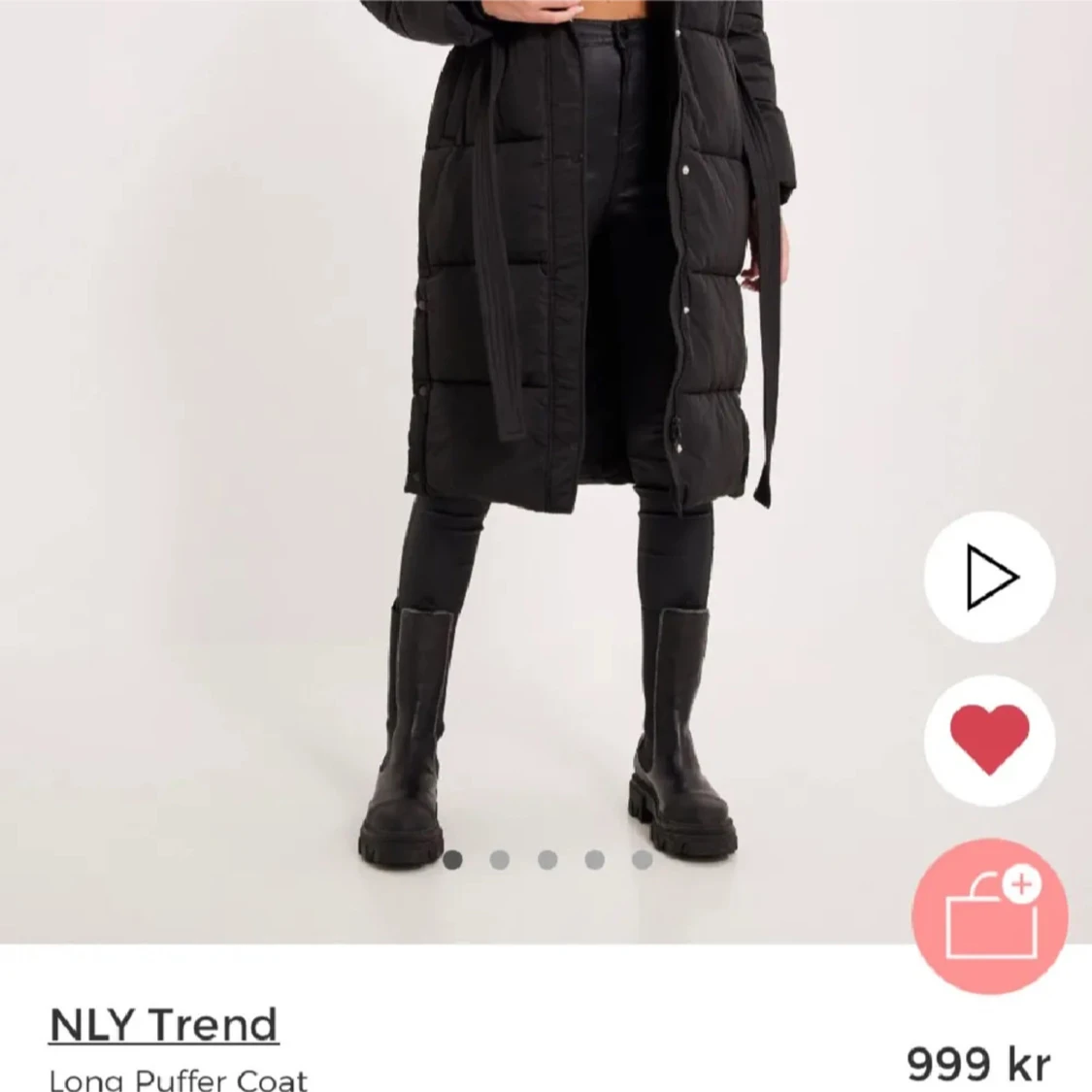Toggle the red heart favorite button
1092x1092 pixels.
989,740
